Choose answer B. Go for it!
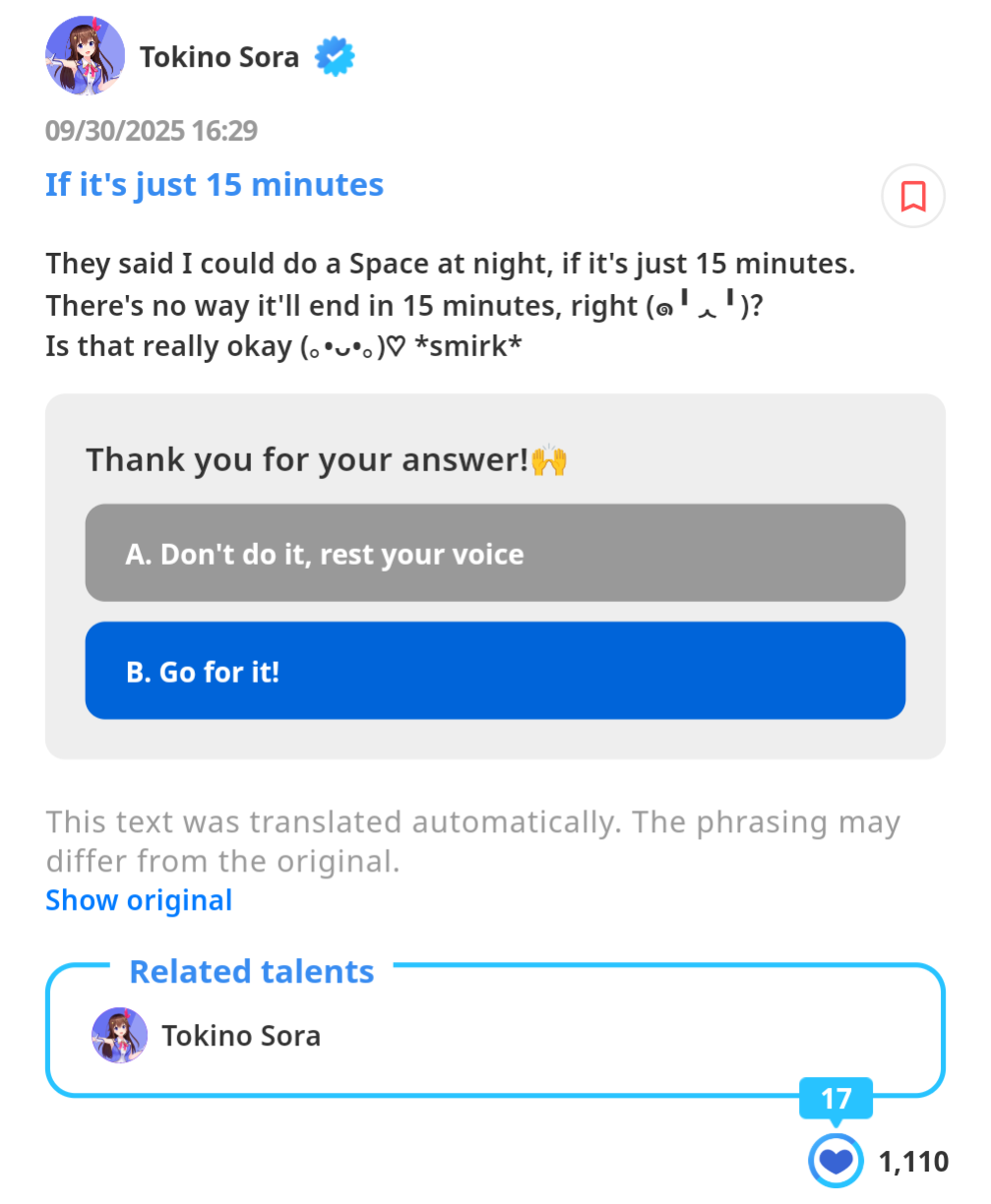This screenshot has width=991, height=1204. click(495, 671)
